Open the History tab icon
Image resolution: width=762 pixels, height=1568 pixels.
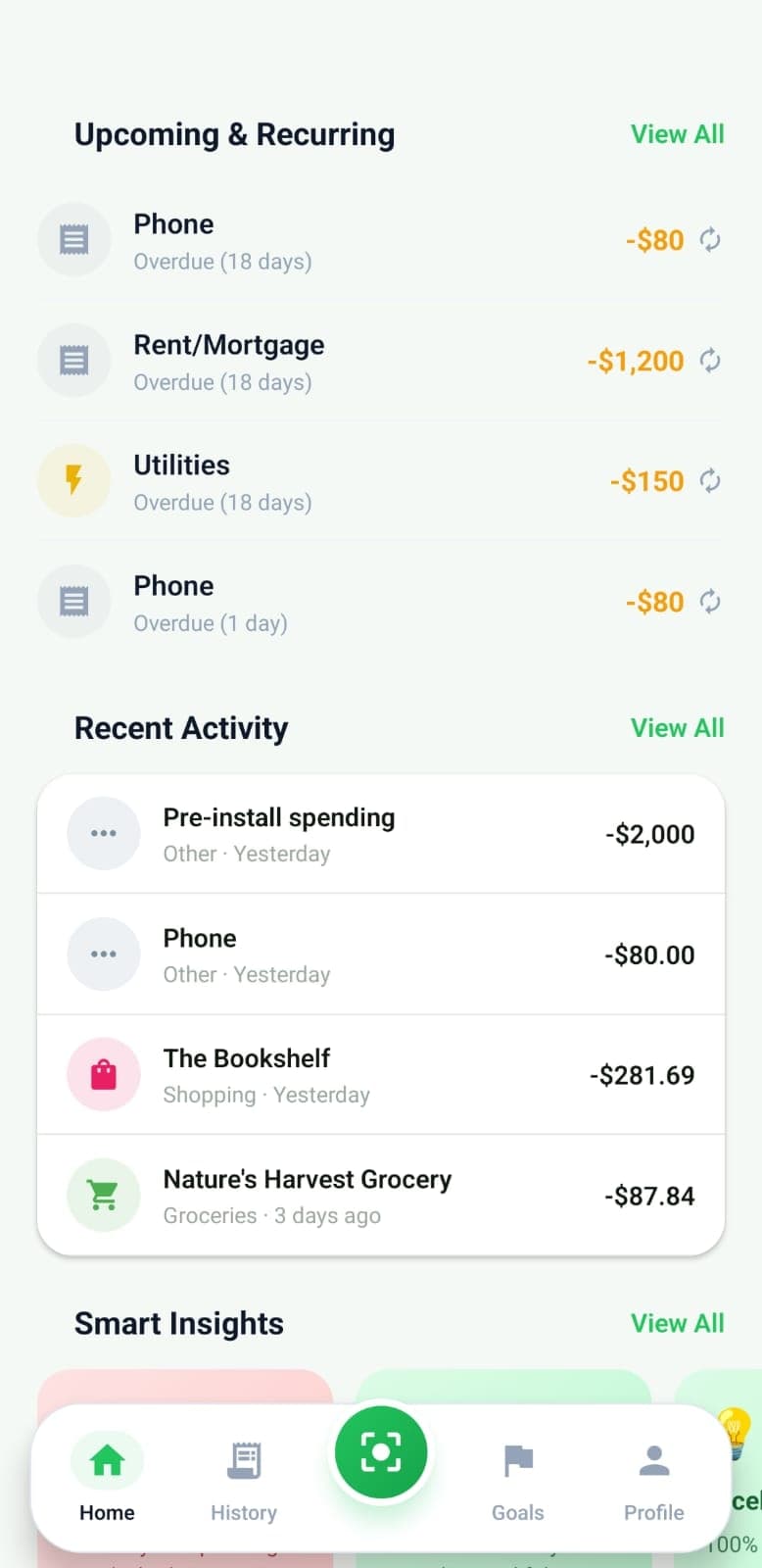243,1460
